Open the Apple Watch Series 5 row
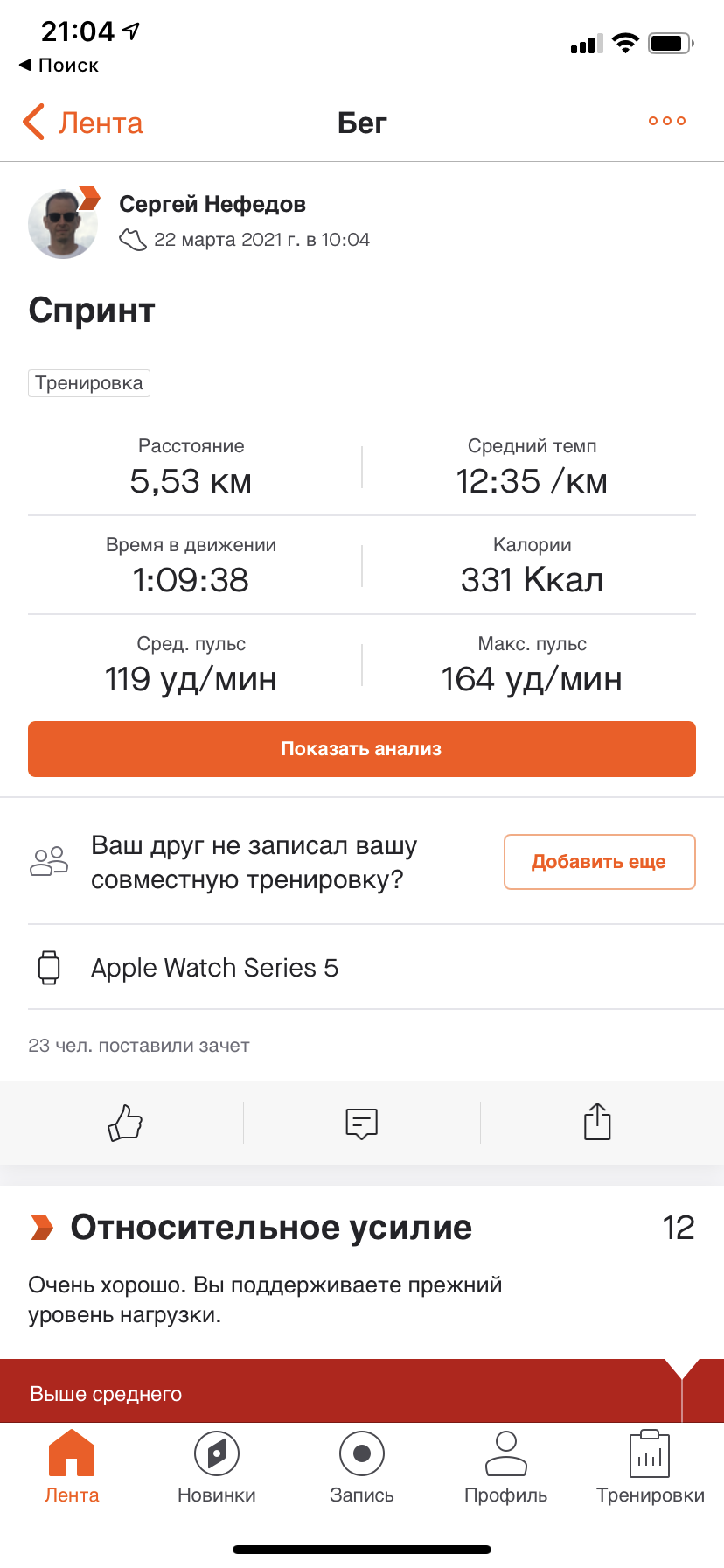This screenshot has height=1568, width=724. pyautogui.click(x=362, y=968)
